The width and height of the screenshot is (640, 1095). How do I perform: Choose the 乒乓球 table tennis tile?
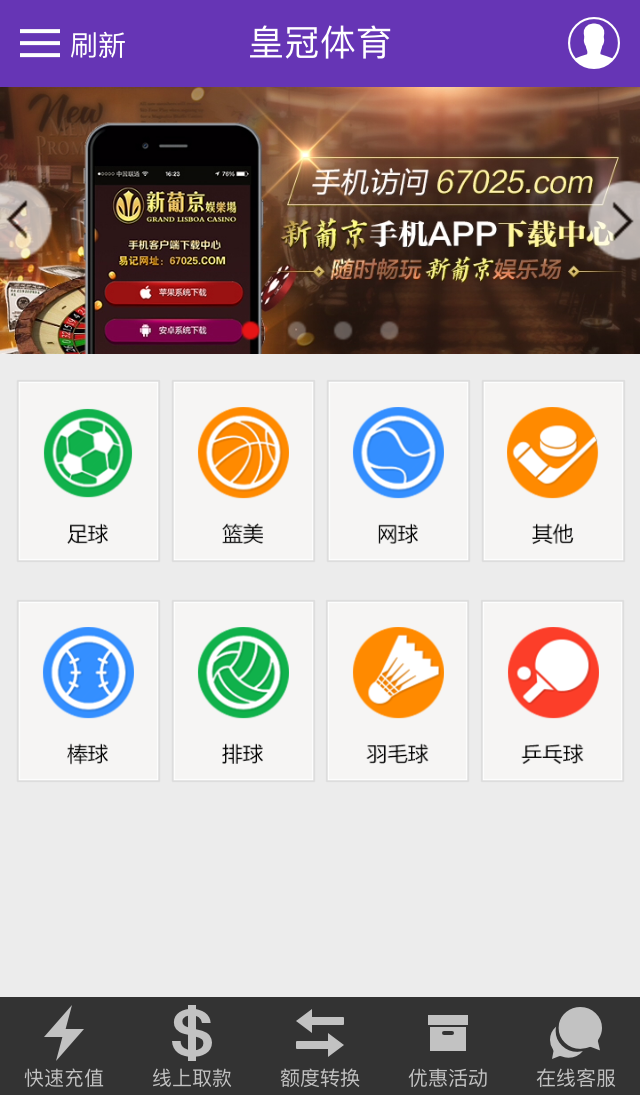[x=553, y=691]
